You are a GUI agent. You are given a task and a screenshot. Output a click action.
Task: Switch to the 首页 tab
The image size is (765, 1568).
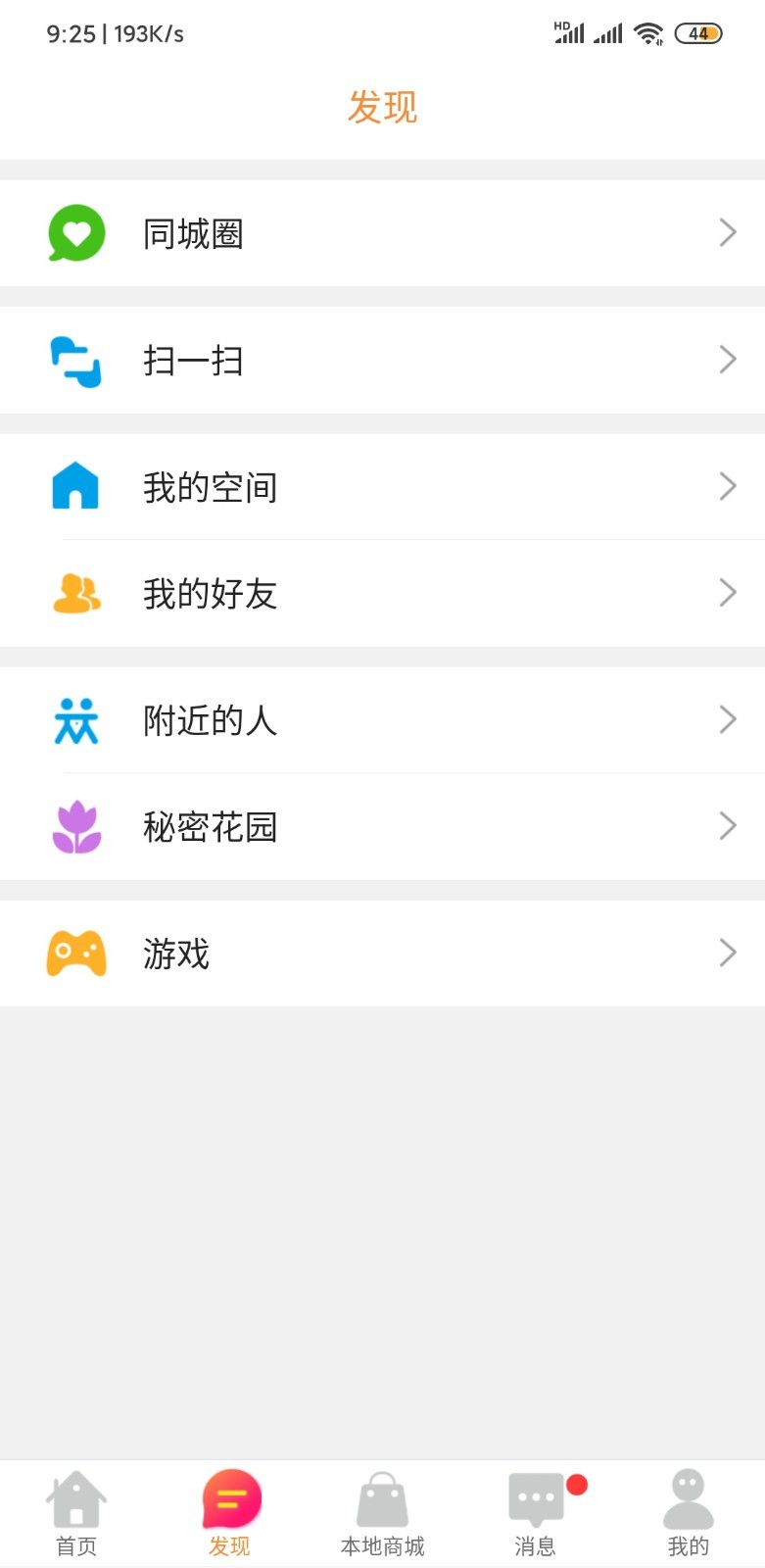pyautogui.click(x=76, y=1514)
